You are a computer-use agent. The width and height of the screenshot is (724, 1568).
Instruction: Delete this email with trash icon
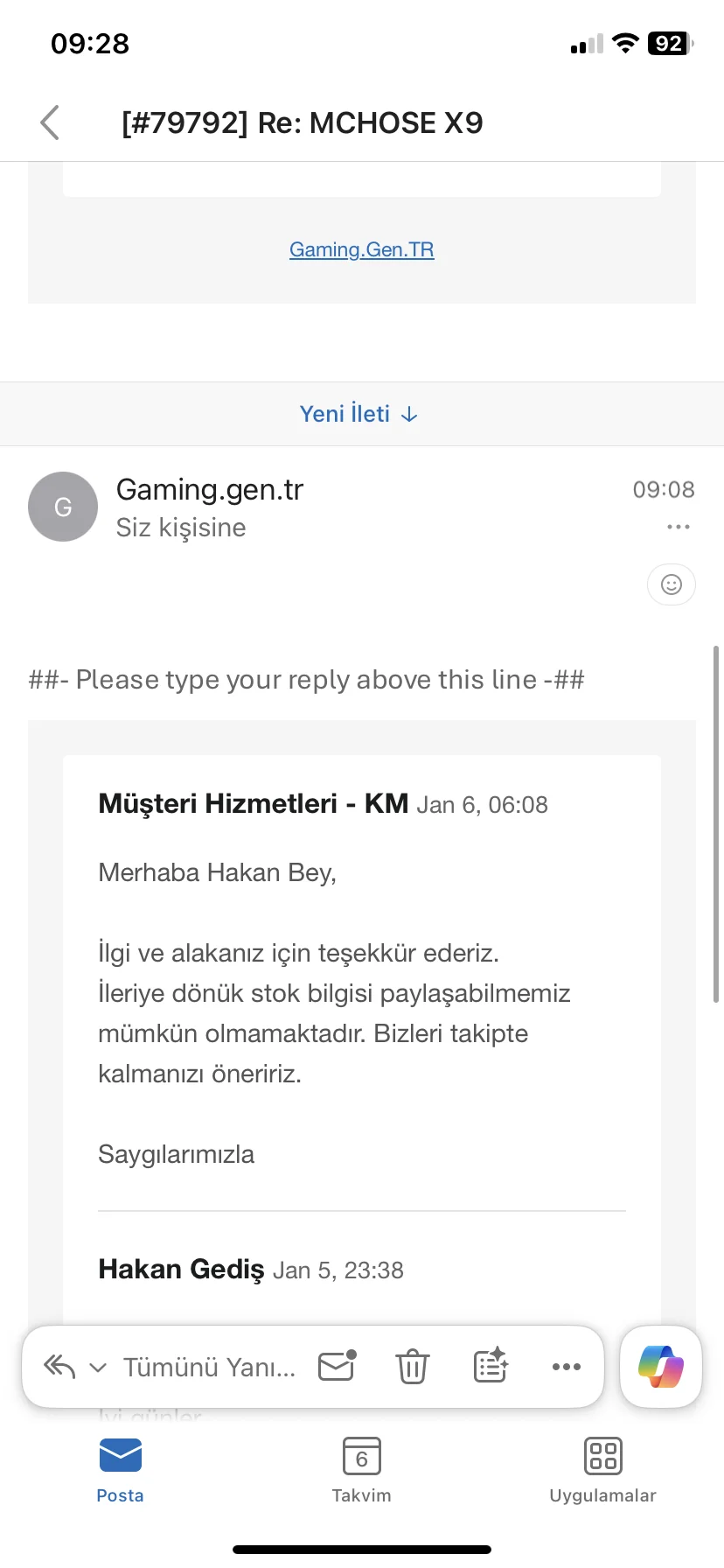[x=412, y=1367]
